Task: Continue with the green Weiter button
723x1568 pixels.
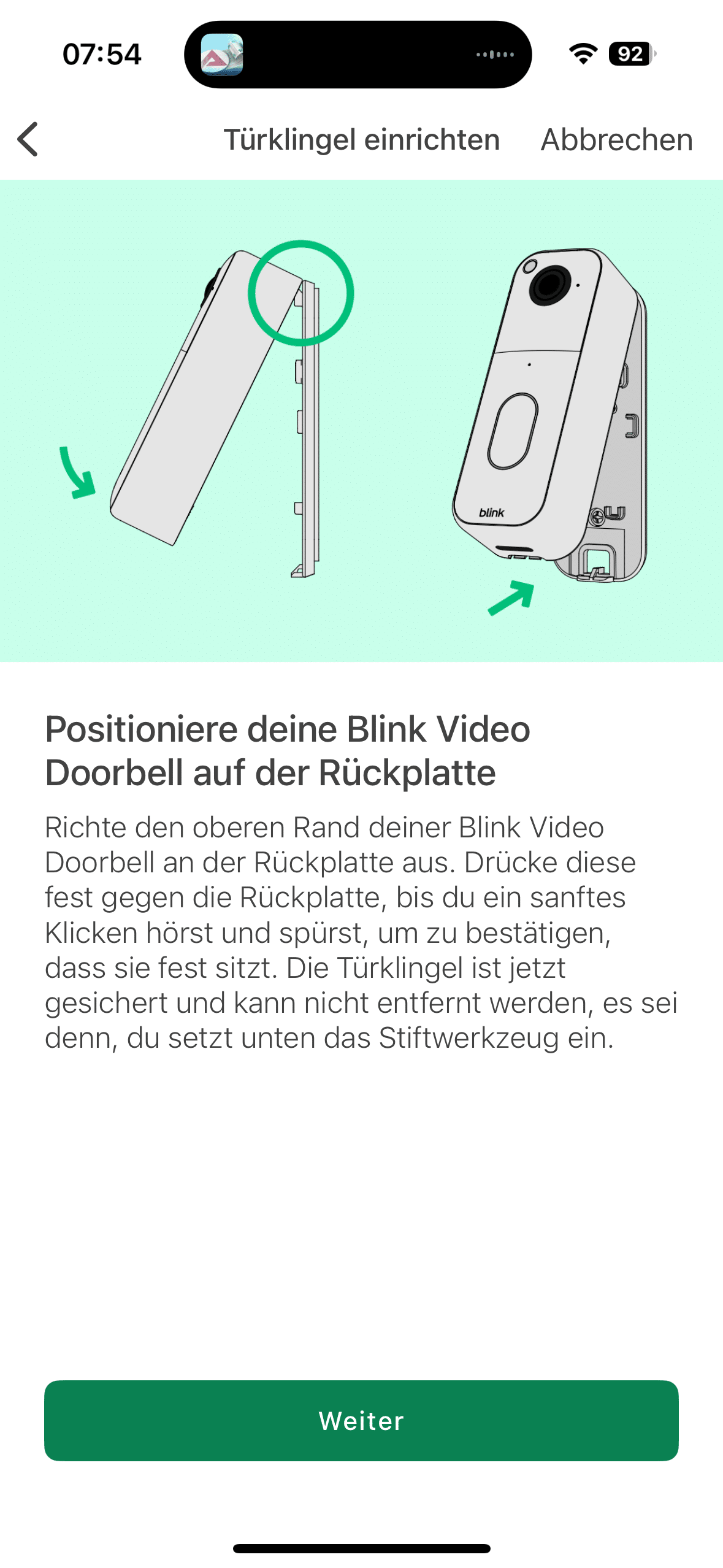Action: pos(361,1420)
